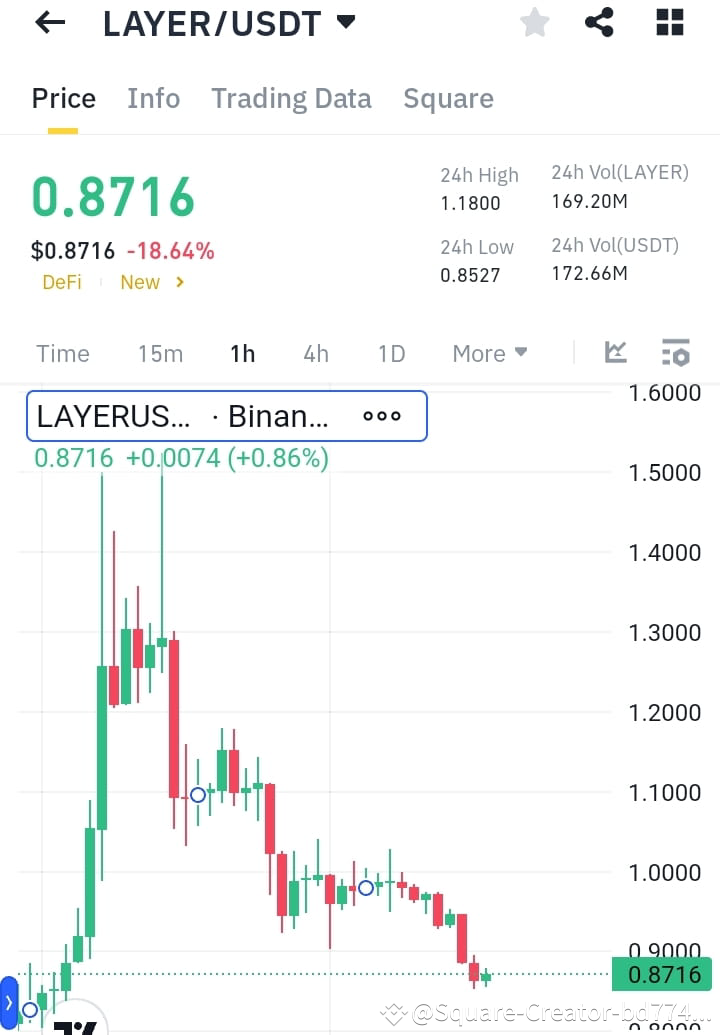Viewport: 720px width, 1035px height.
Task: Open the Trading Data tab
Action: point(291,98)
